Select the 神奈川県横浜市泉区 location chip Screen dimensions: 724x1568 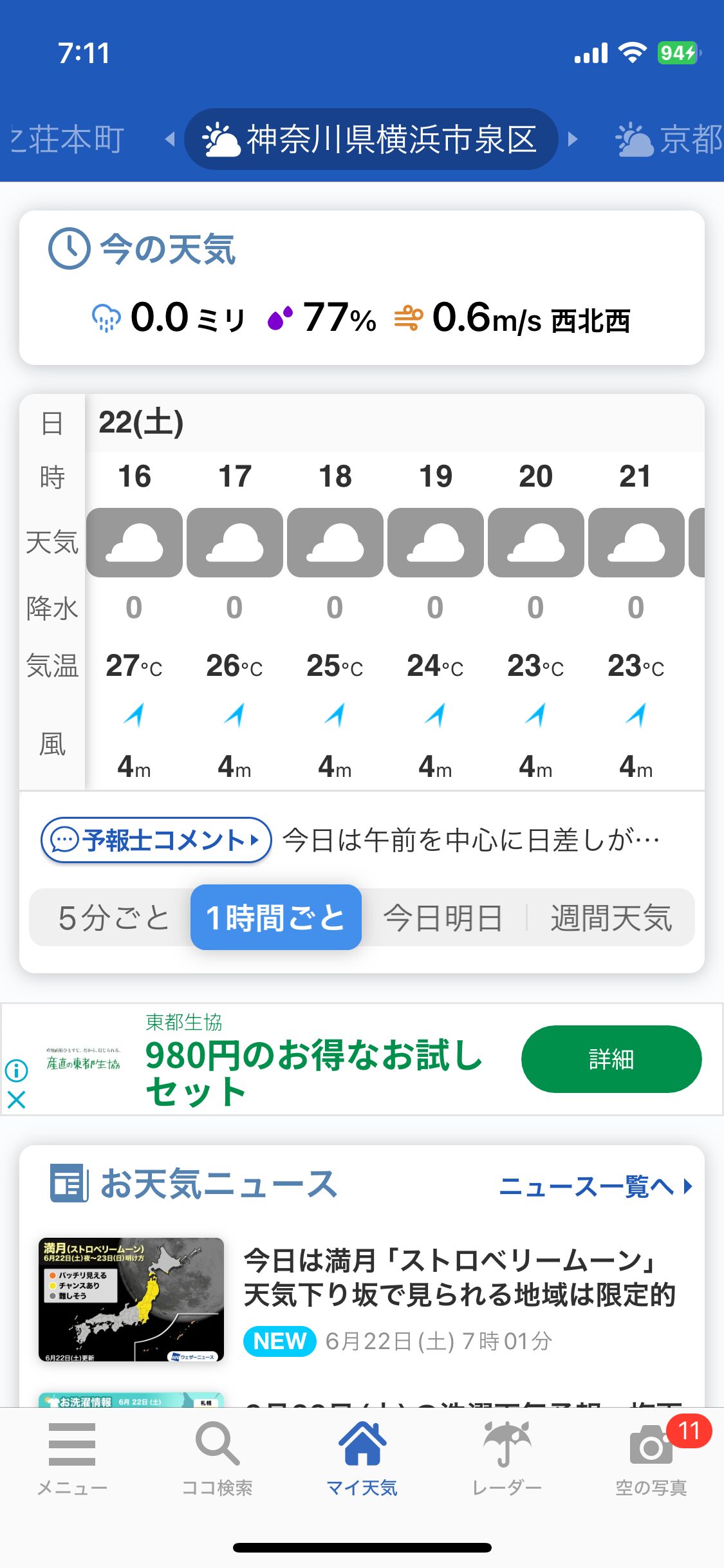pos(371,139)
